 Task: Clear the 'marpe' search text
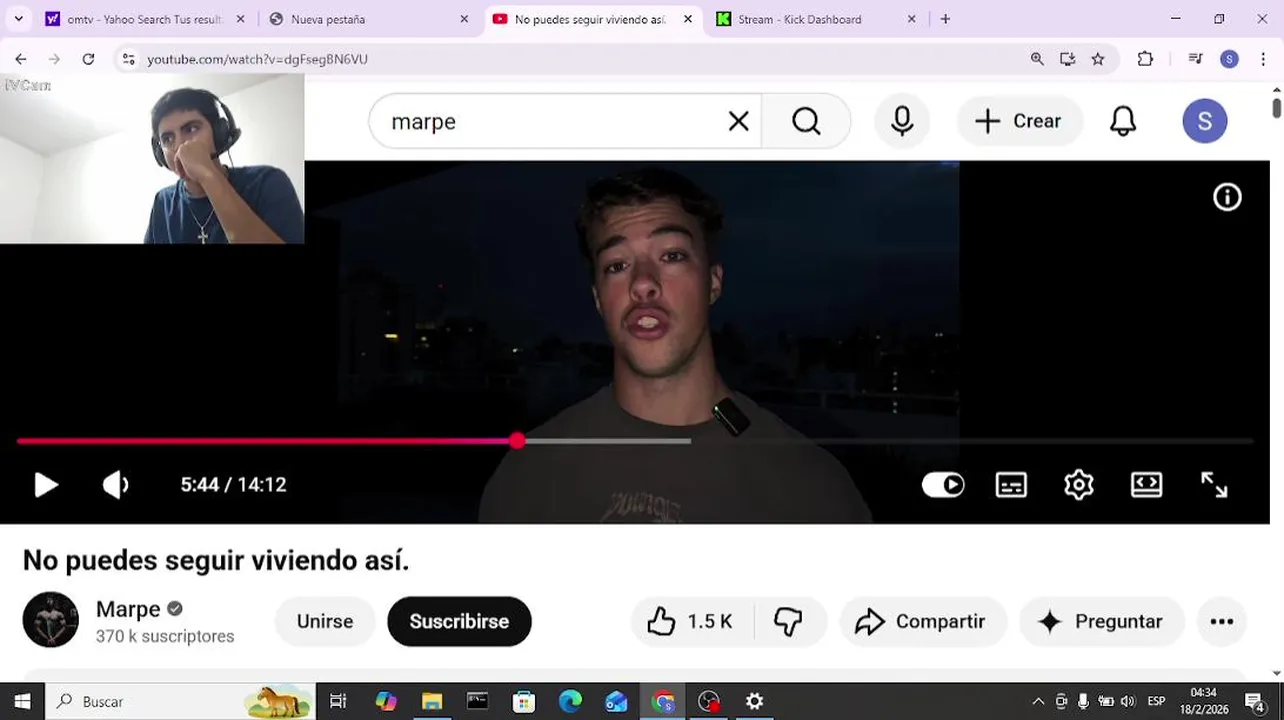click(738, 122)
